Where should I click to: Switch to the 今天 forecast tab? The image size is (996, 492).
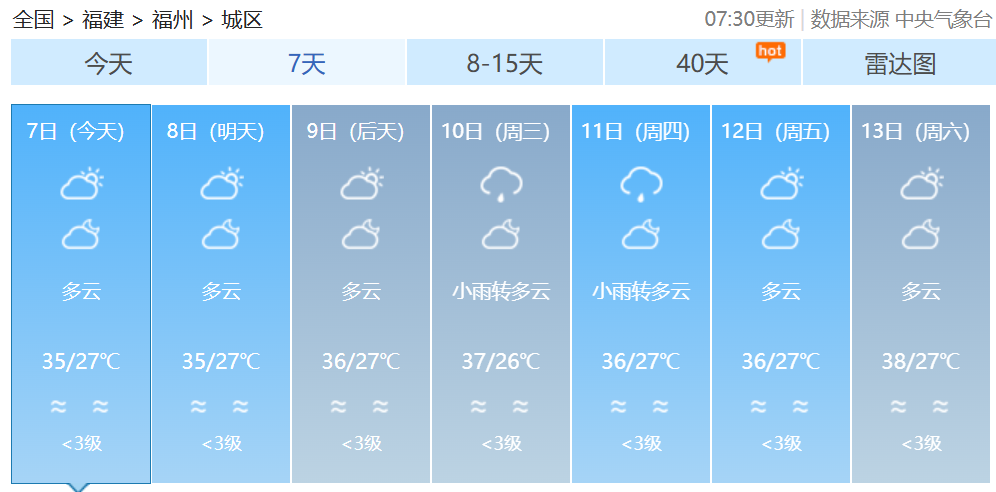tap(108, 63)
